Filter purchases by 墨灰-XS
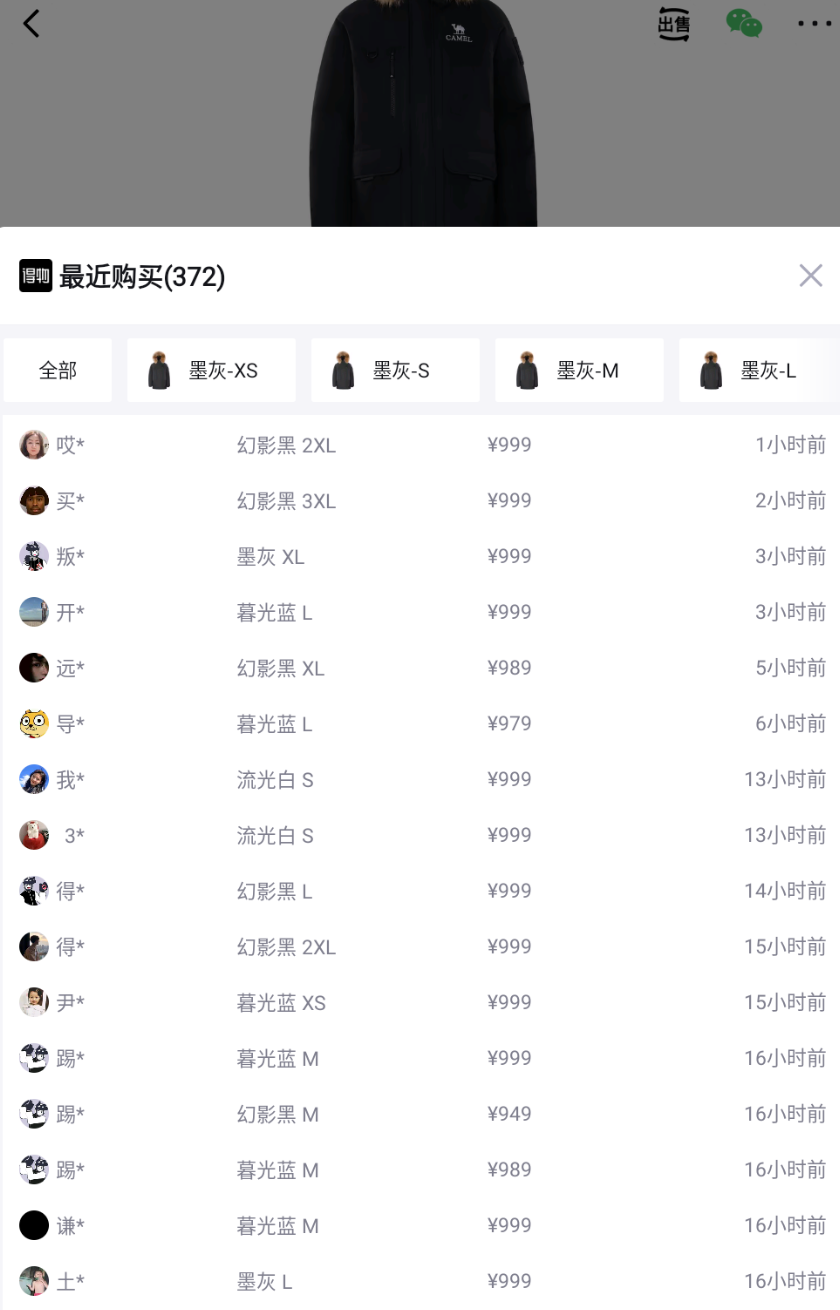Viewport: 840px width, 1310px height. 211,370
